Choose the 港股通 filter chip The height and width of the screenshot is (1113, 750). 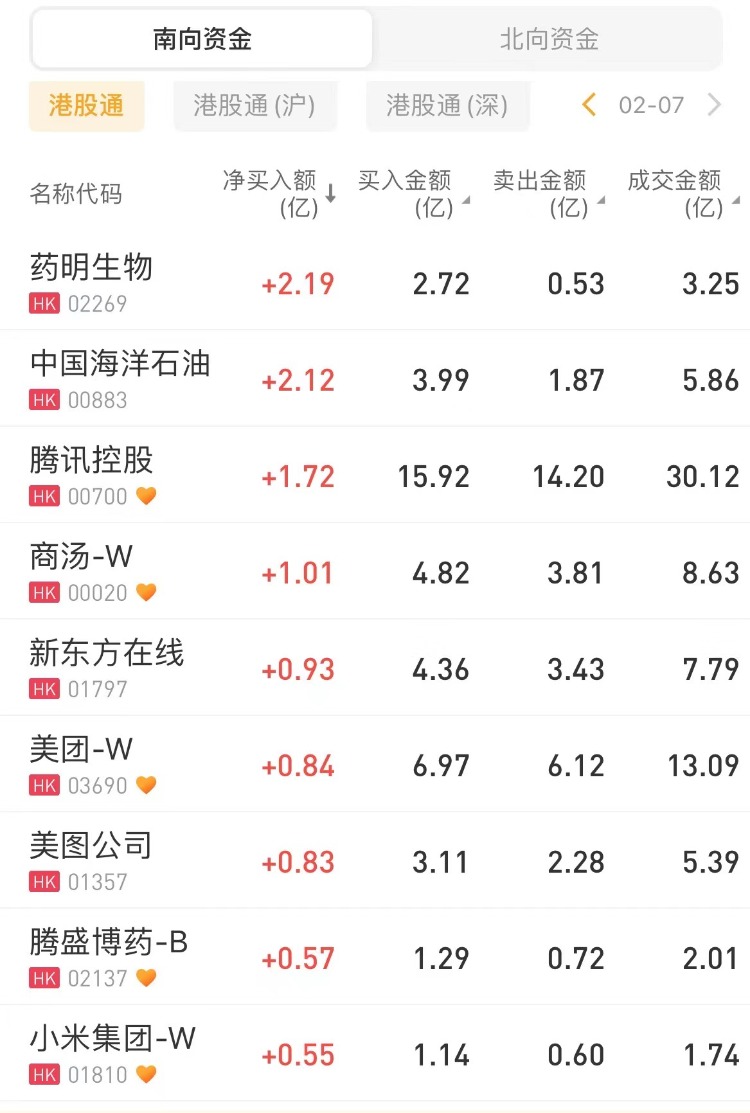(86, 105)
